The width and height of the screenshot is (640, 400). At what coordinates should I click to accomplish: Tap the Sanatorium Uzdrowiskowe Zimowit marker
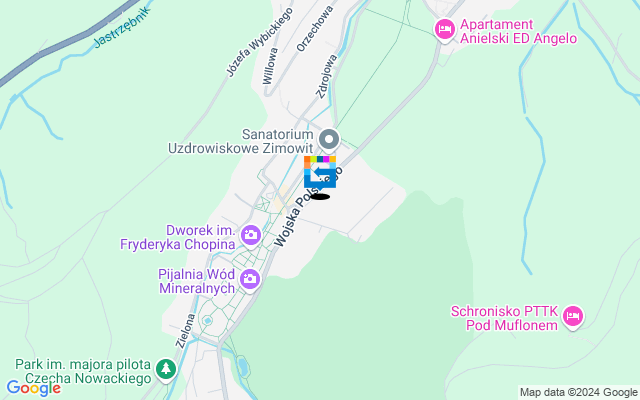[x=329, y=138]
